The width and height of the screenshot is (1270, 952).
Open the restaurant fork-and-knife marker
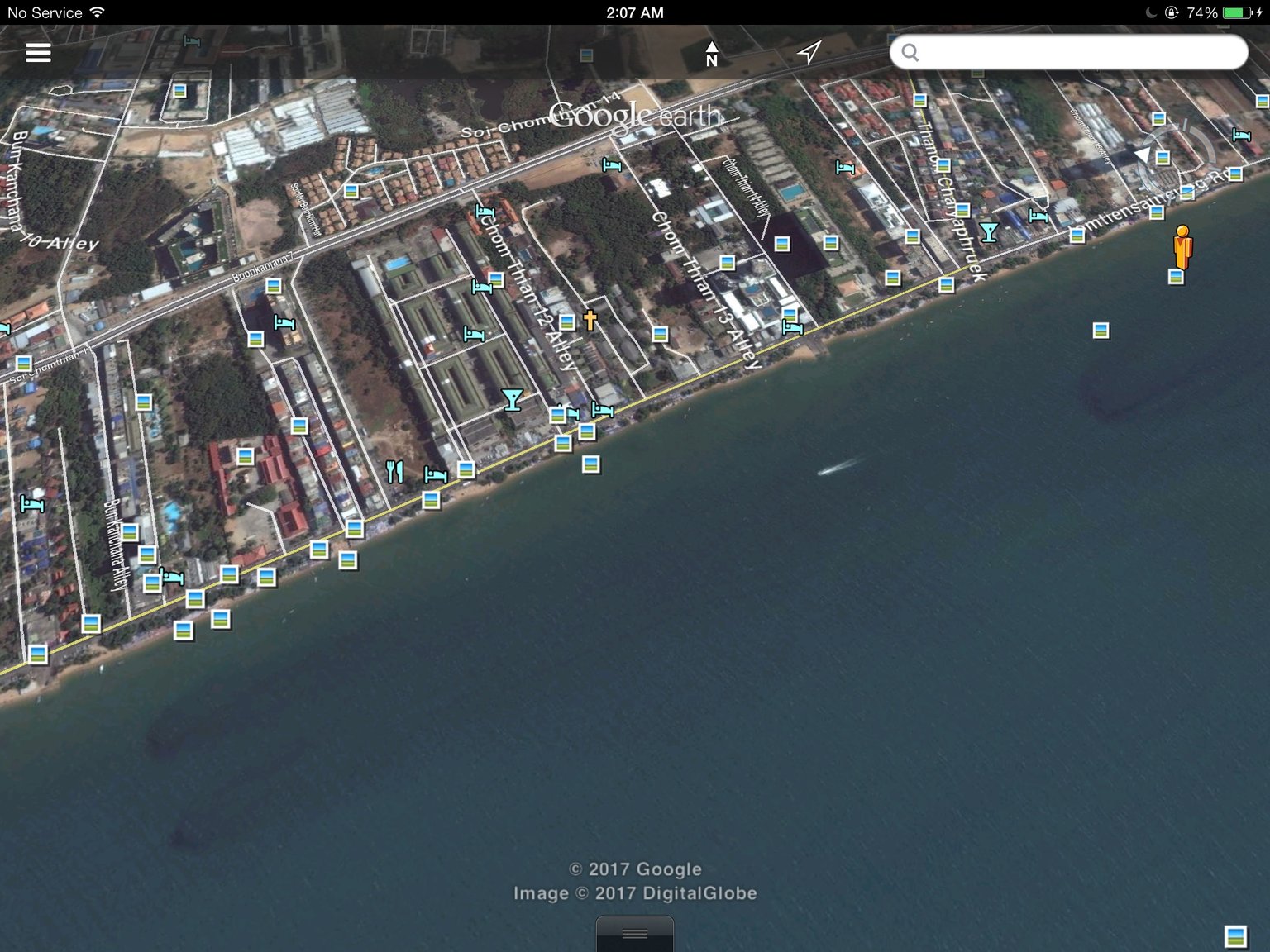[x=395, y=473]
